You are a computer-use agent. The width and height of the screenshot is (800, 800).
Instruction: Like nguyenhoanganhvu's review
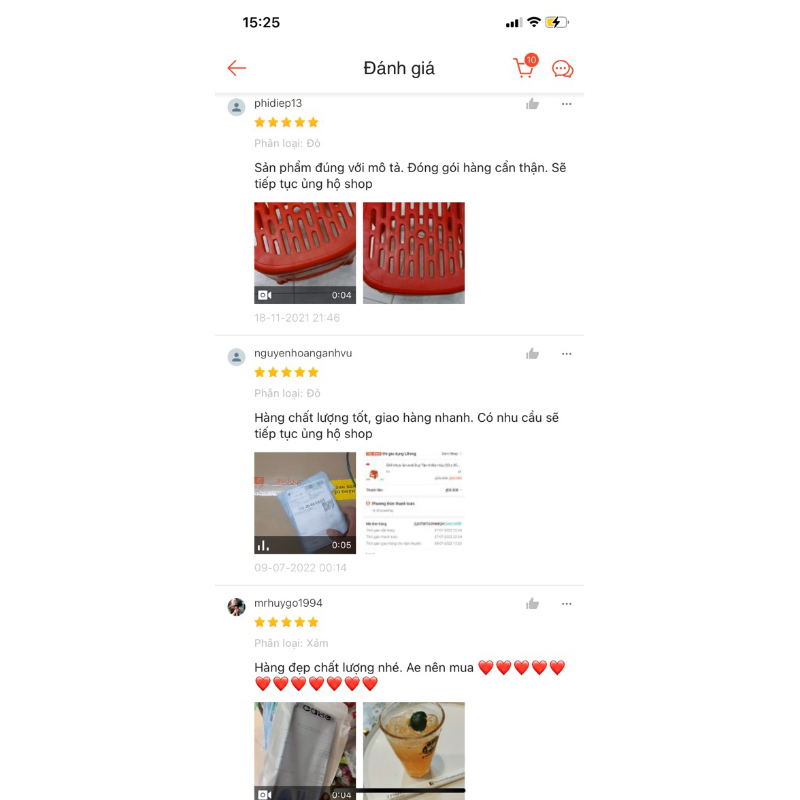[x=533, y=354]
